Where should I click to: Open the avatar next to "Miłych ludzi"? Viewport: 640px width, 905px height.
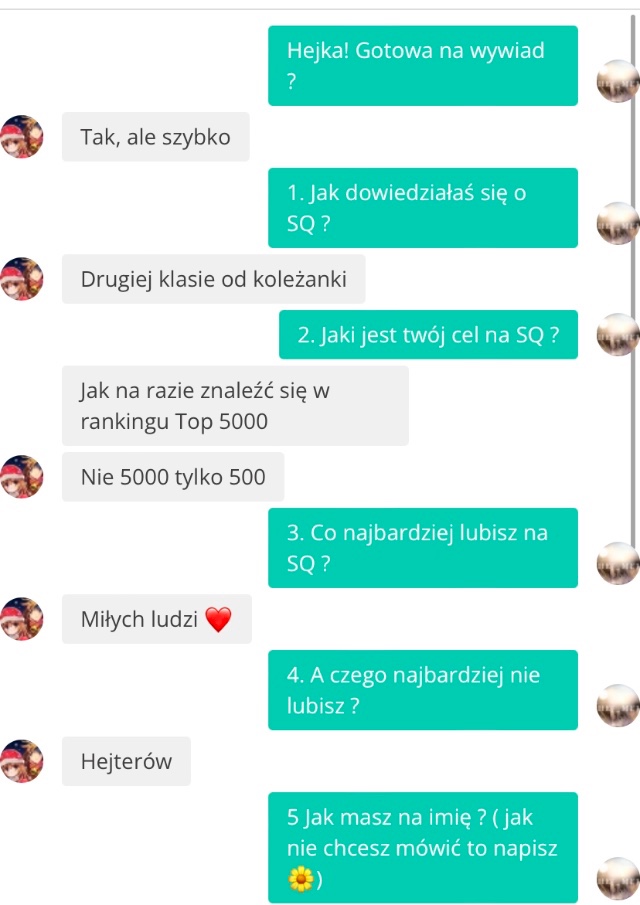pos(22,619)
